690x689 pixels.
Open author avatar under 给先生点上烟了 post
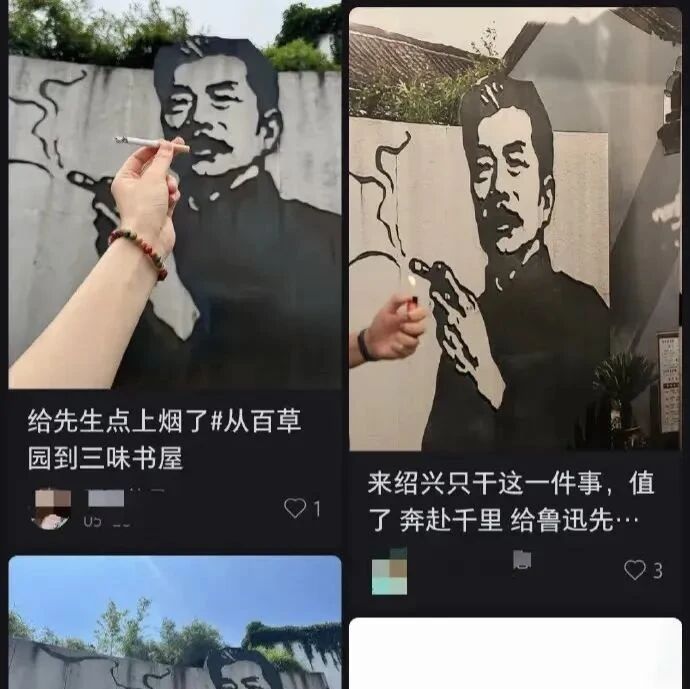[51, 507]
